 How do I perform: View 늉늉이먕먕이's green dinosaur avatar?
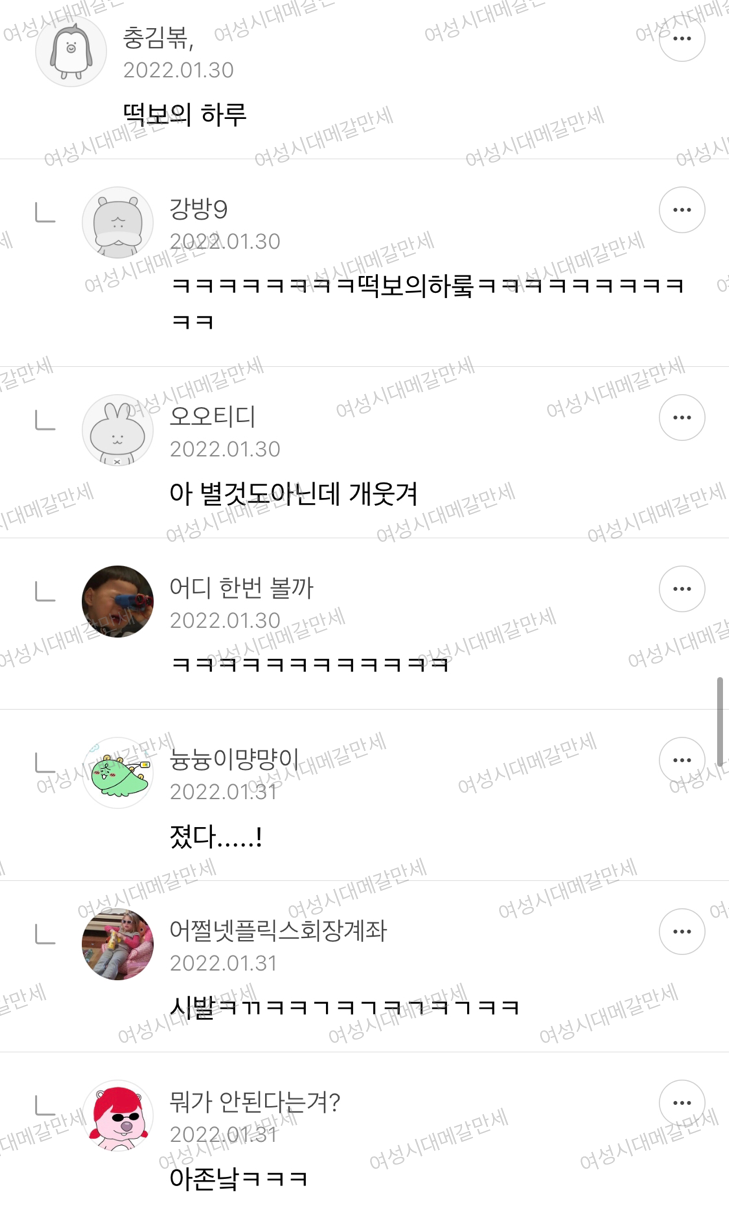click(117, 773)
